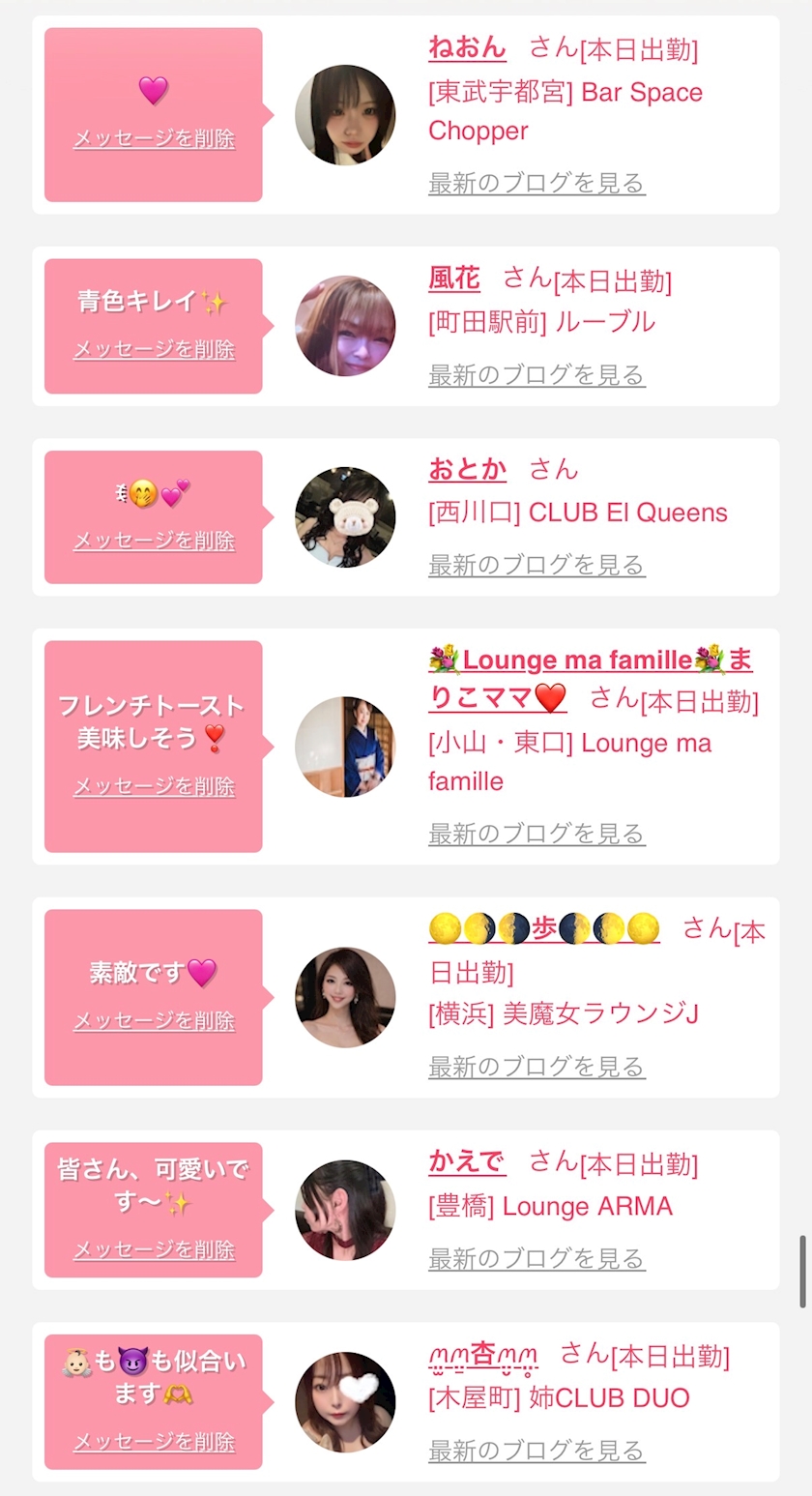
Task: Open 風花's profile name link
Action: 454,279
